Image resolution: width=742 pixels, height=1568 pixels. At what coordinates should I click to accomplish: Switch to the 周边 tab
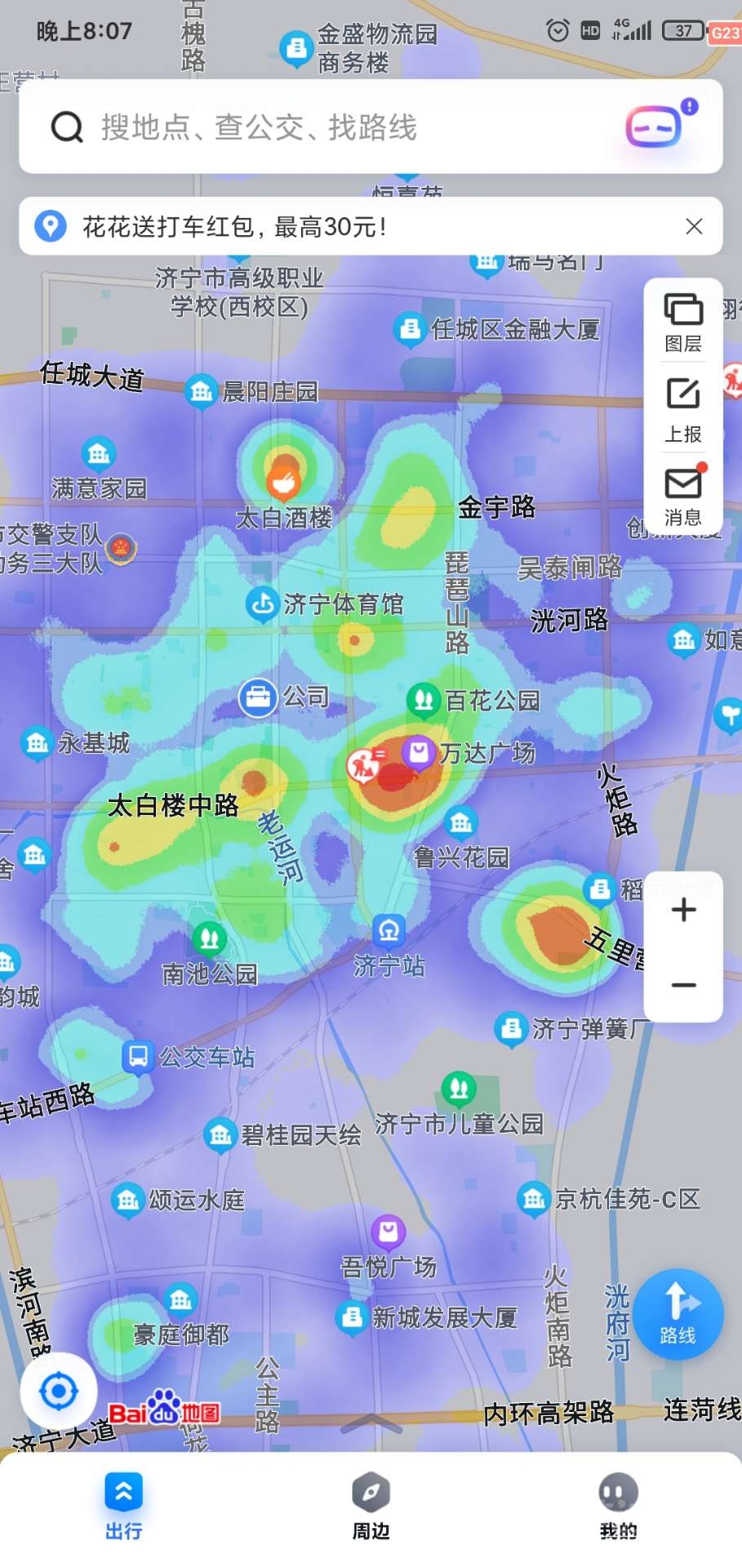pyautogui.click(x=371, y=1506)
